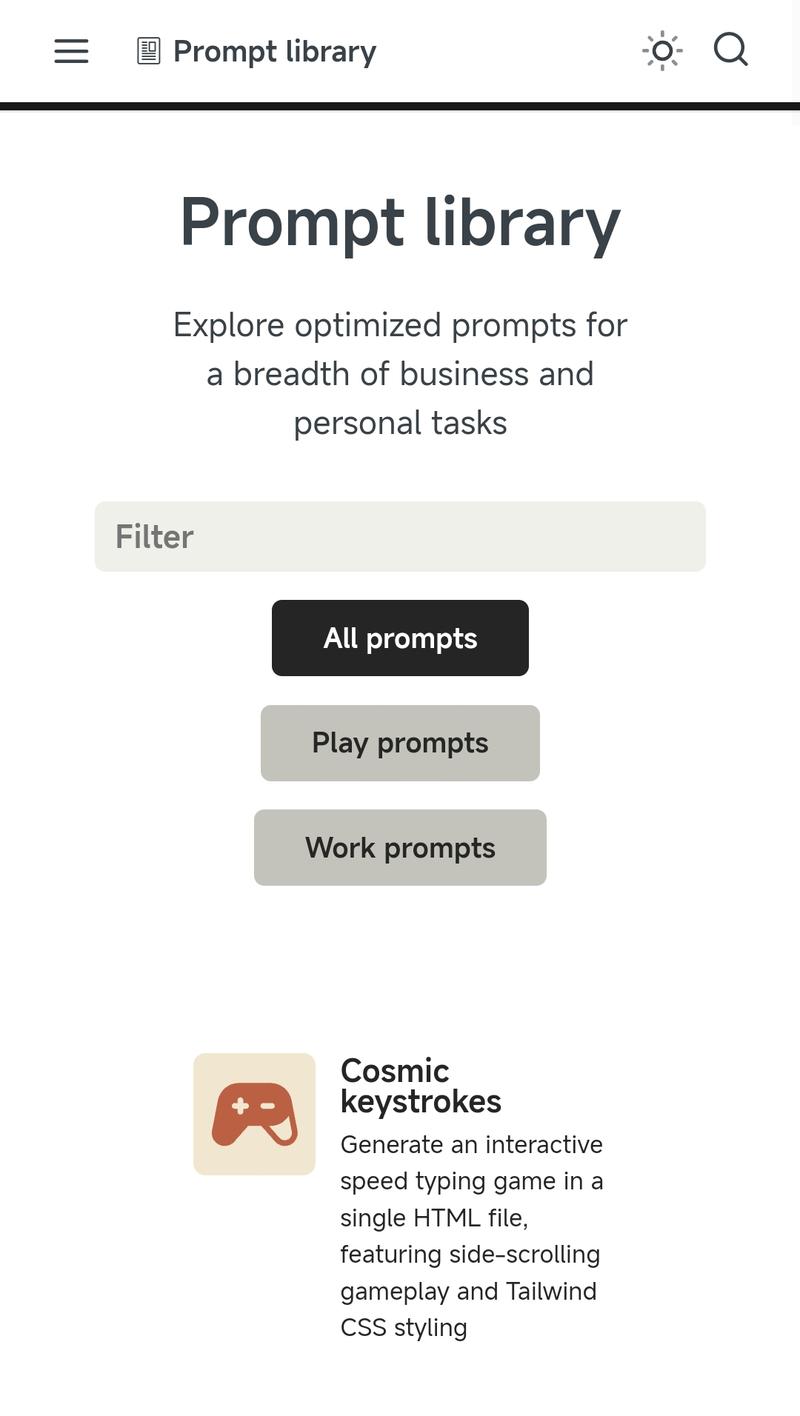Open the search magnifier icon
The width and height of the screenshot is (800, 1416).
coord(731,49)
